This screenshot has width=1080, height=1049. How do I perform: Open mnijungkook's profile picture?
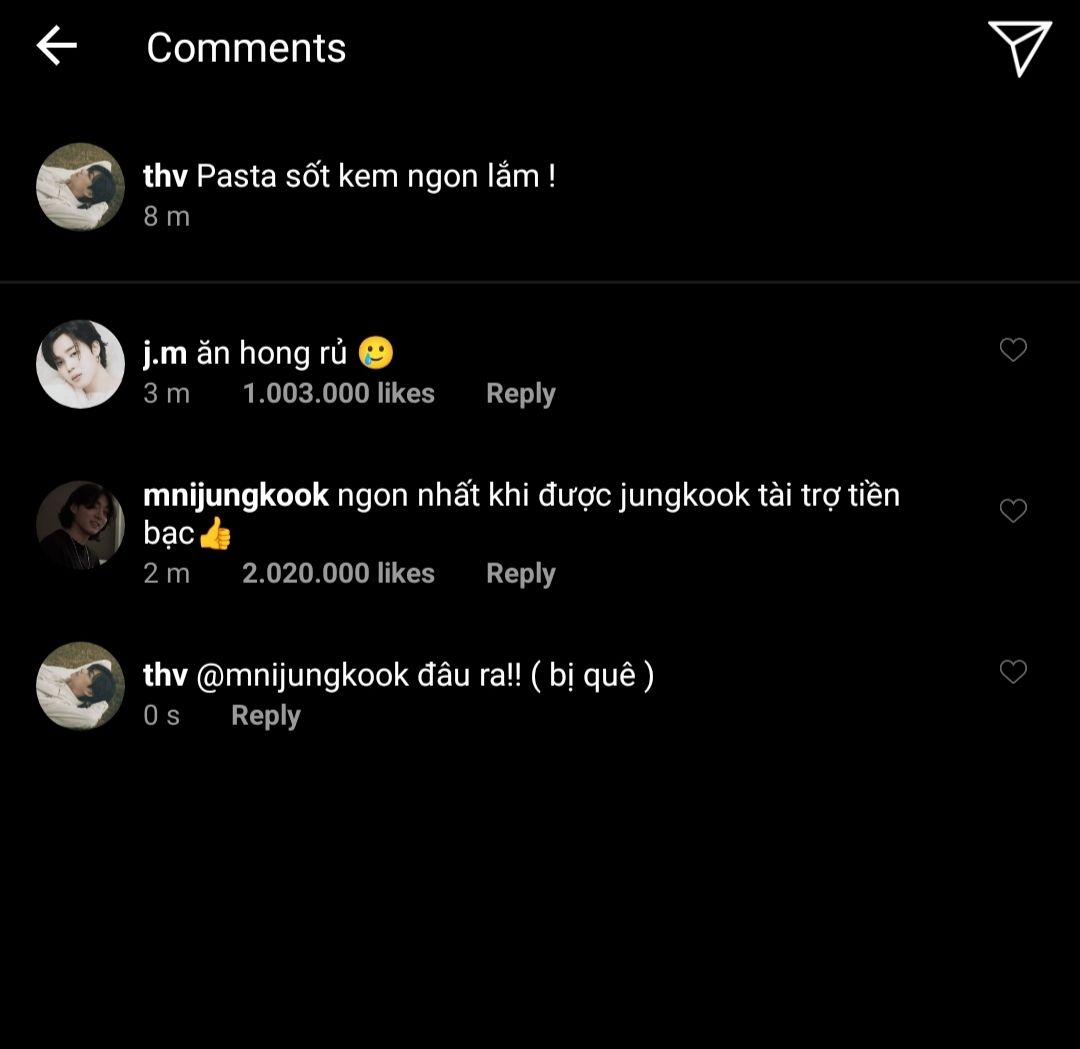click(x=81, y=525)
